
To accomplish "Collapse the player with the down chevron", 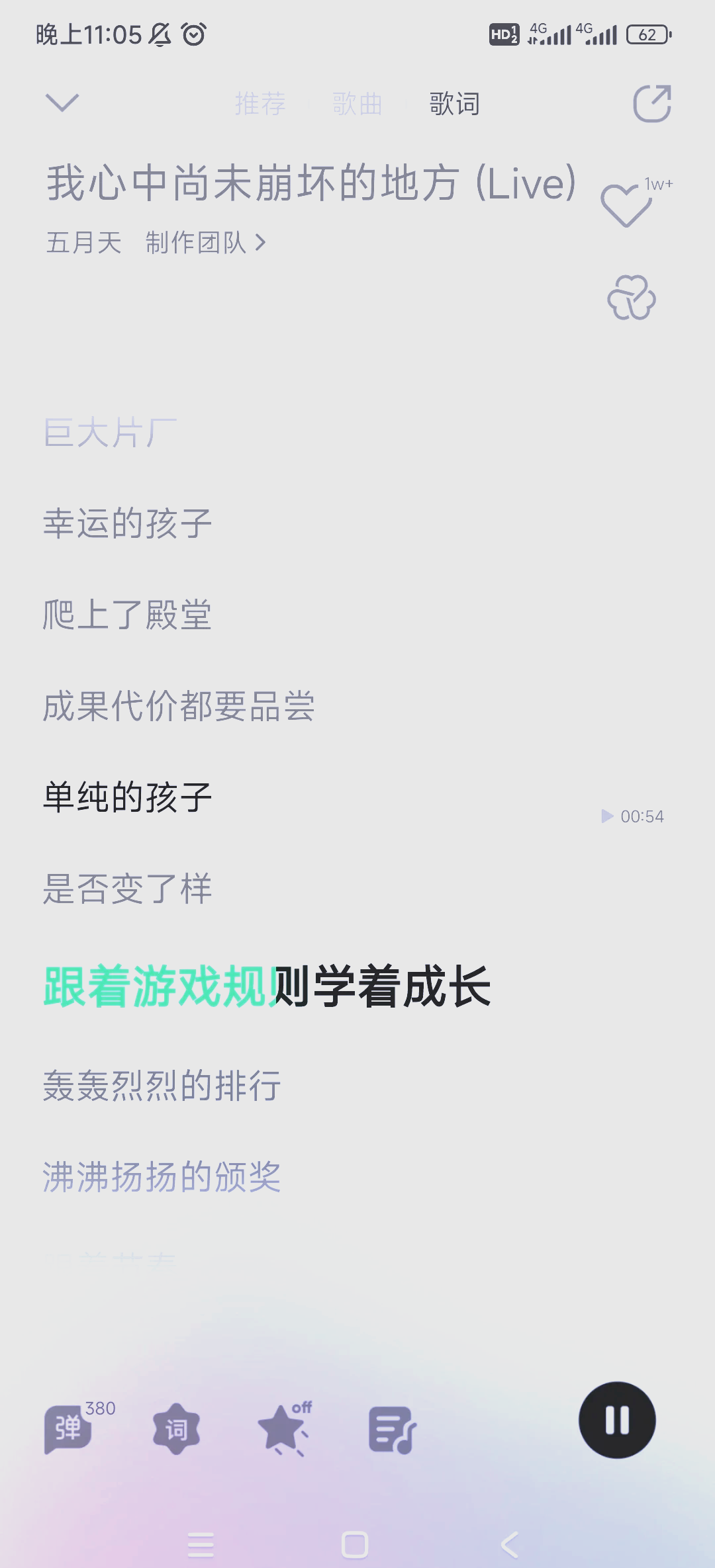I will (61, 104).
